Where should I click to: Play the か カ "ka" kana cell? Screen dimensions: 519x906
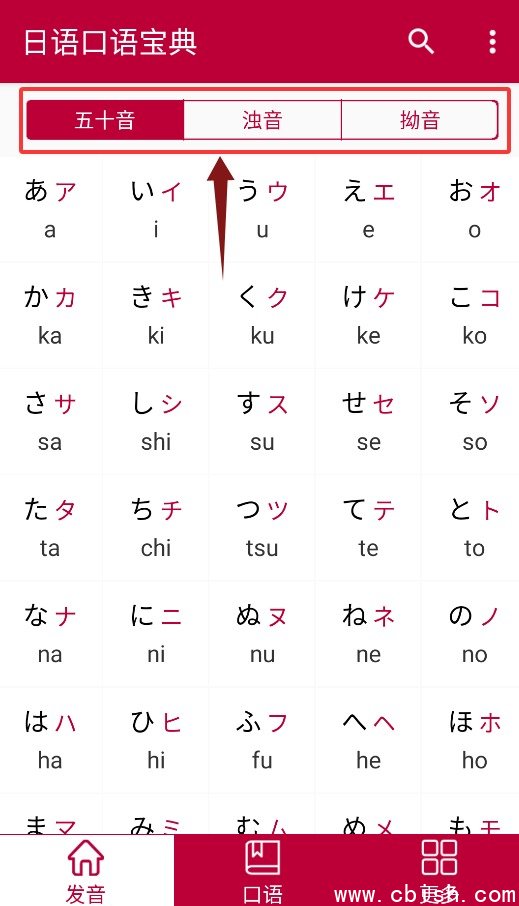(x=51, y=315)
